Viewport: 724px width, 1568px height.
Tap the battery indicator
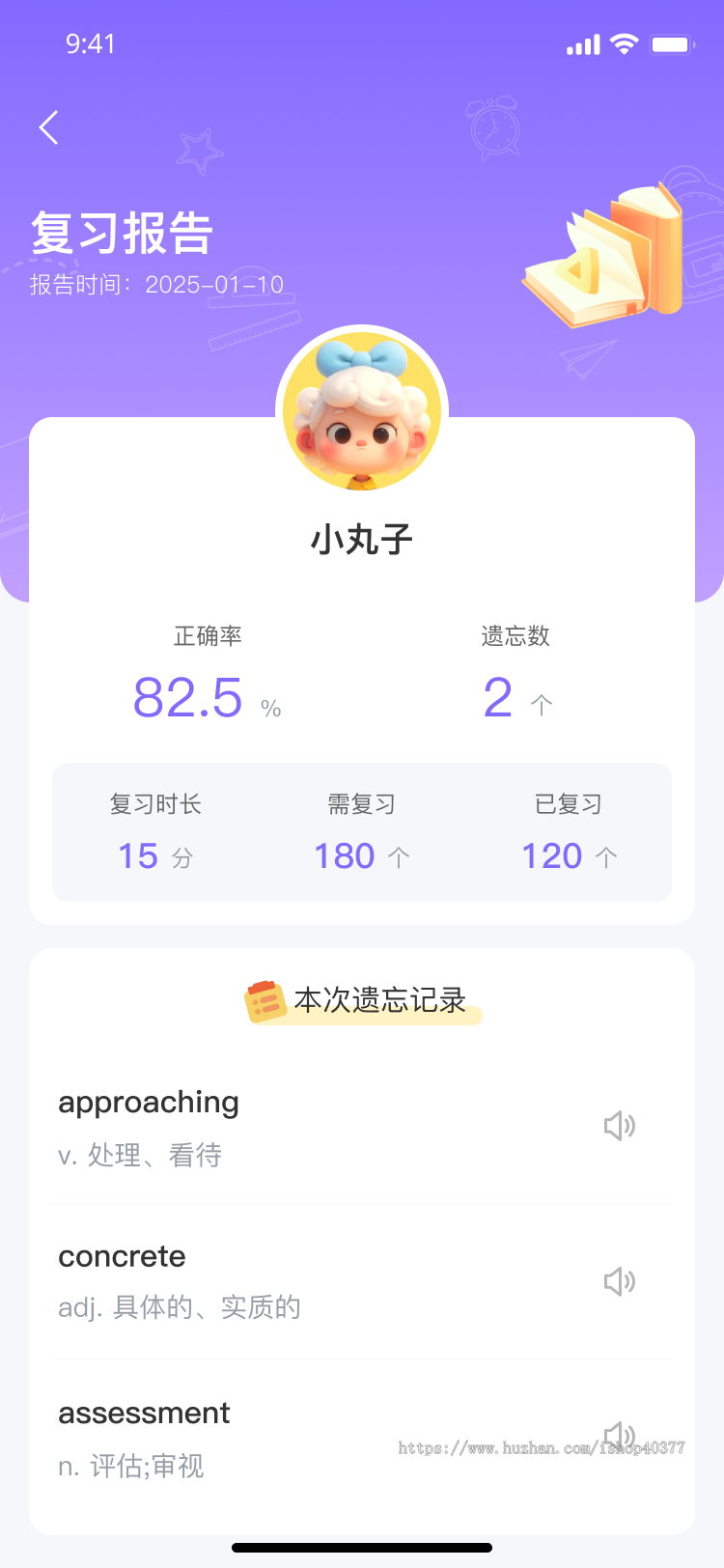tap(673, 43)
